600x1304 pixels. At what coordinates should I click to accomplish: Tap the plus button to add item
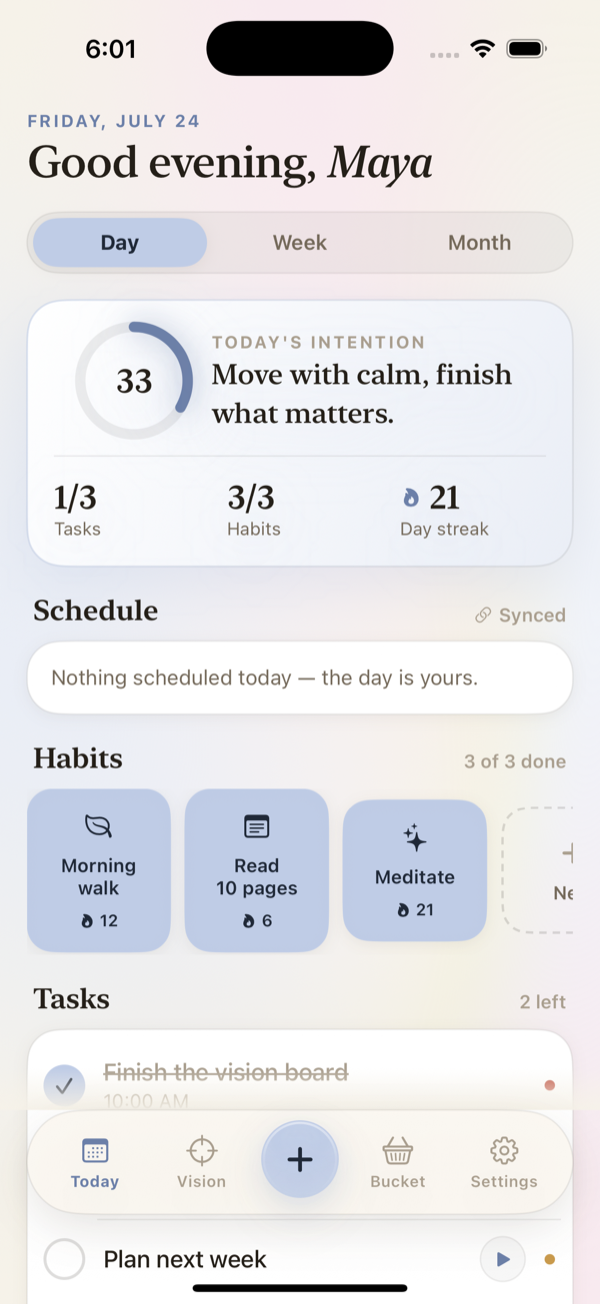tap(300, 1160)
